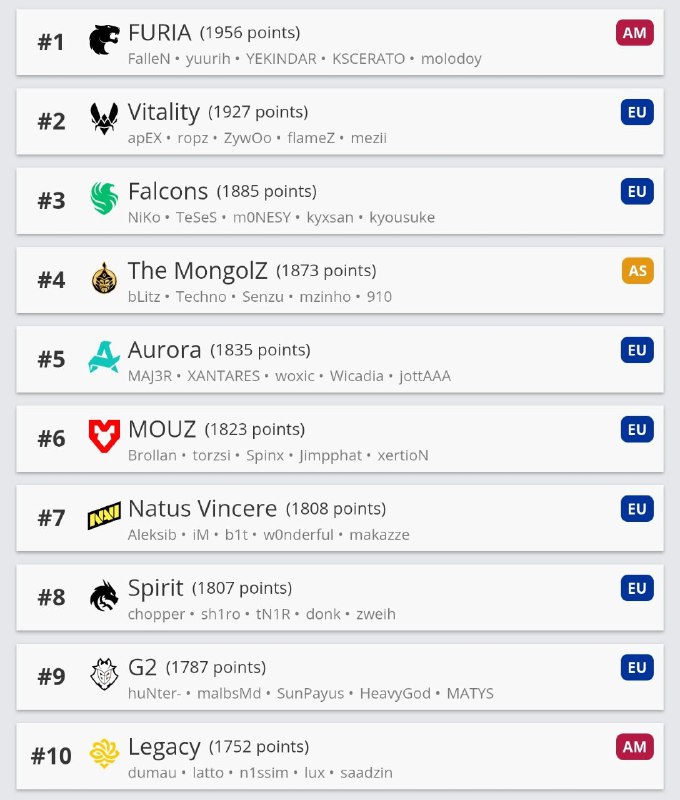View The MongolZ team details
680x800 pixels.
[x=340, y=280]
